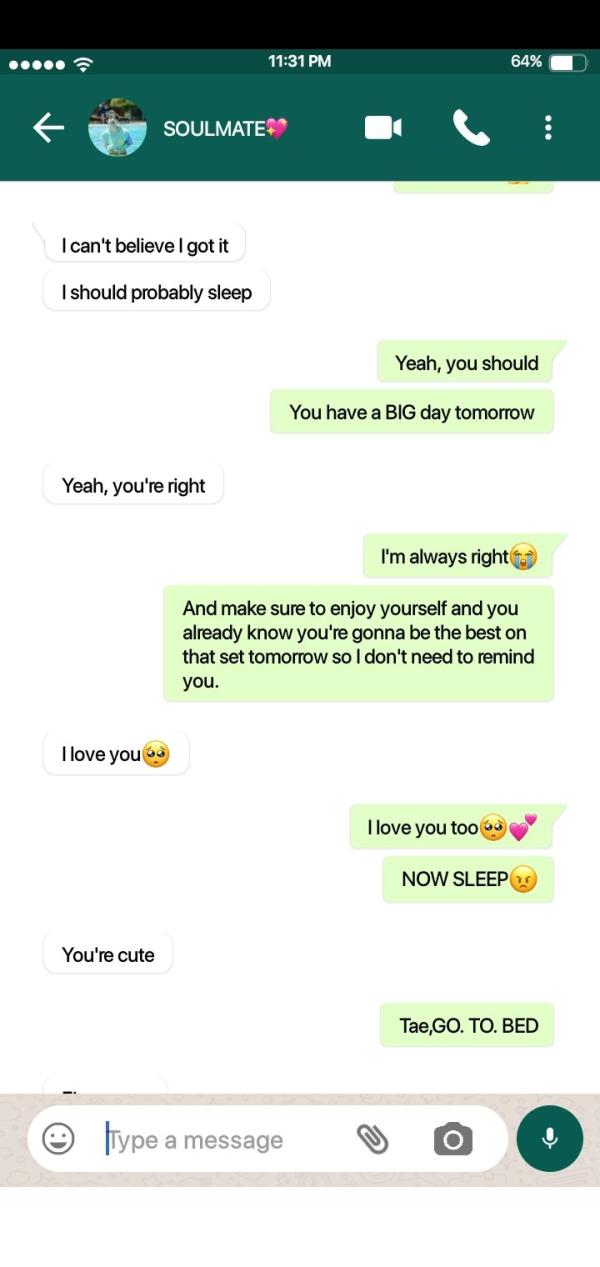This screenshot has width=600, height=1267.
Task: Open the camera from the message bar
Action: [x=453, y=1139]
